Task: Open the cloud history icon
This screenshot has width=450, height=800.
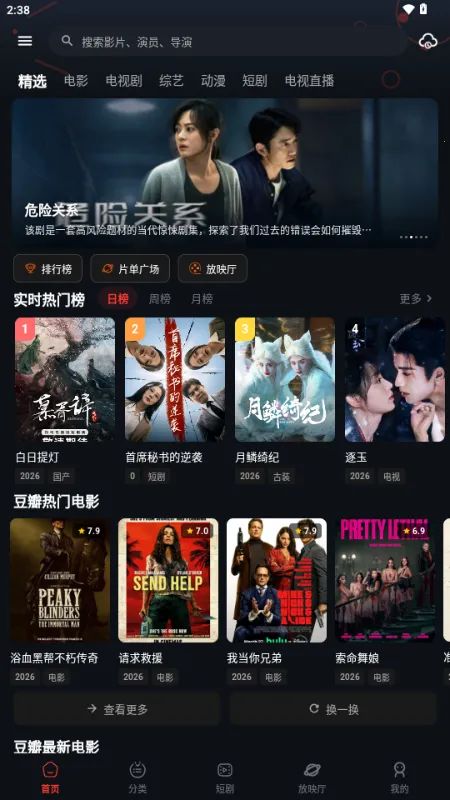Action: point(428,42)
